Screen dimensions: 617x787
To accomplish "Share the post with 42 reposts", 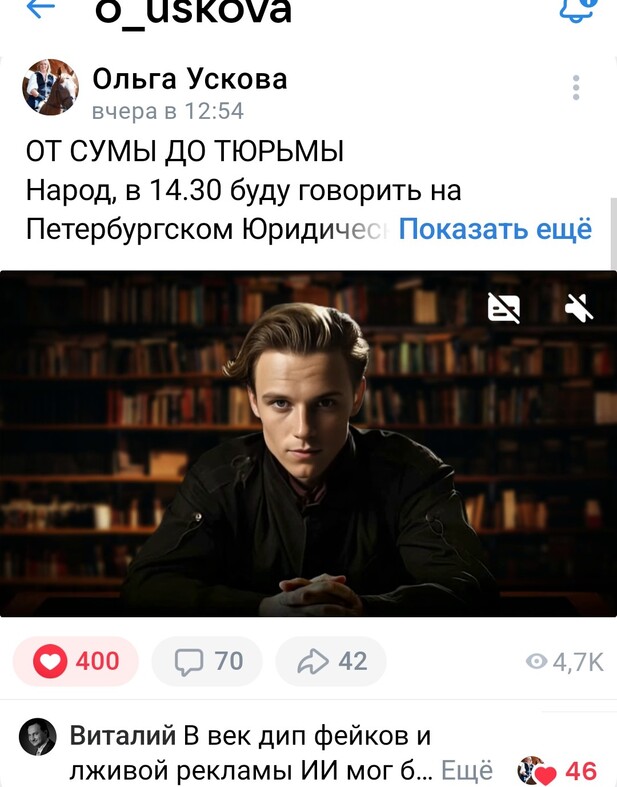I will [331, 661].
